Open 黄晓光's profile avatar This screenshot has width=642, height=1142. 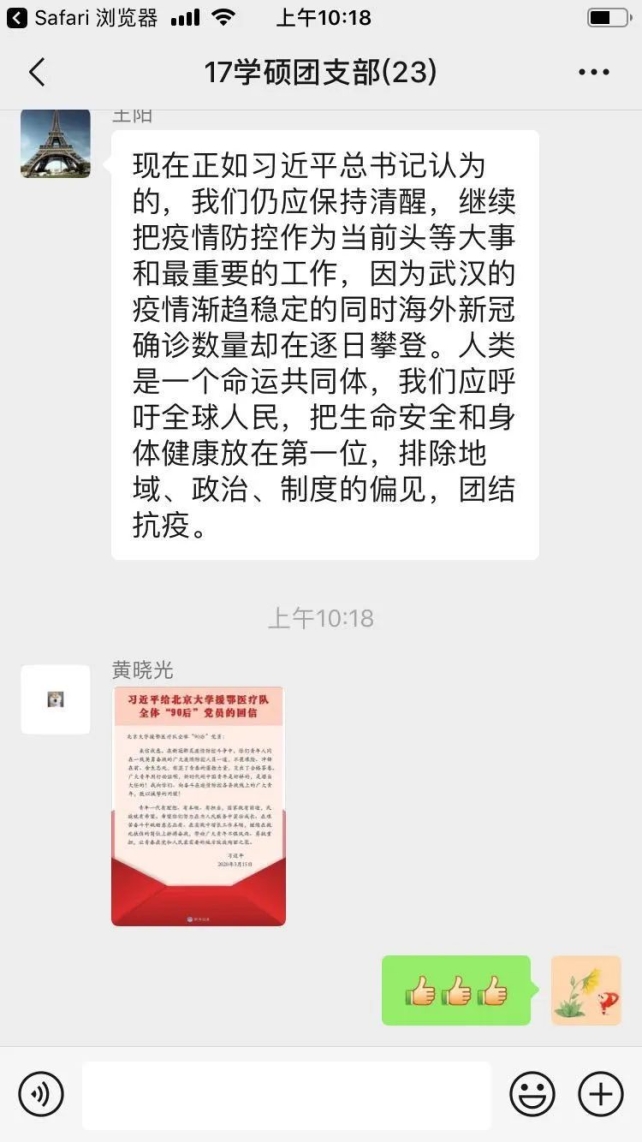tap(56, 700)
